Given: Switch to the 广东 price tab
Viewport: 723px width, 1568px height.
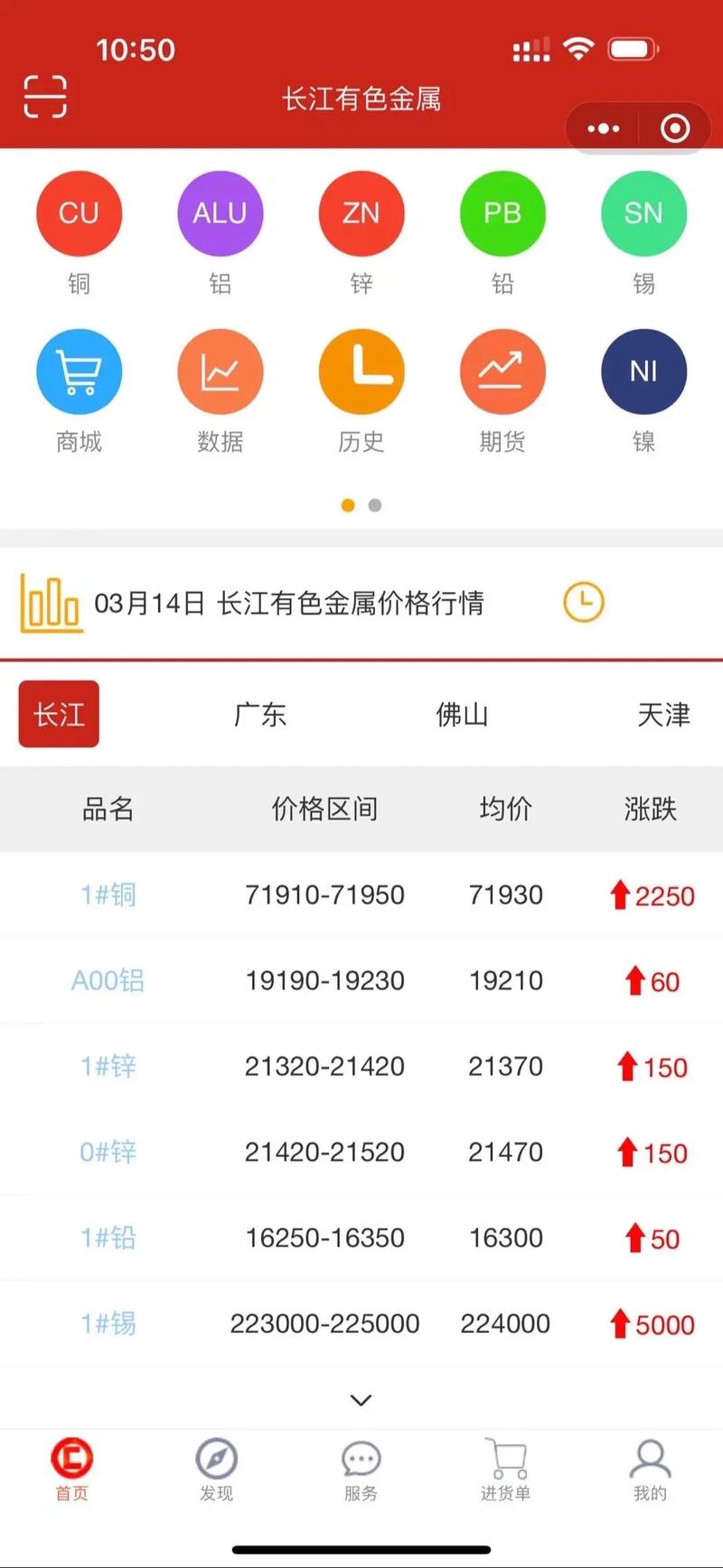Looking at the screenshot, I should point(260,714).
